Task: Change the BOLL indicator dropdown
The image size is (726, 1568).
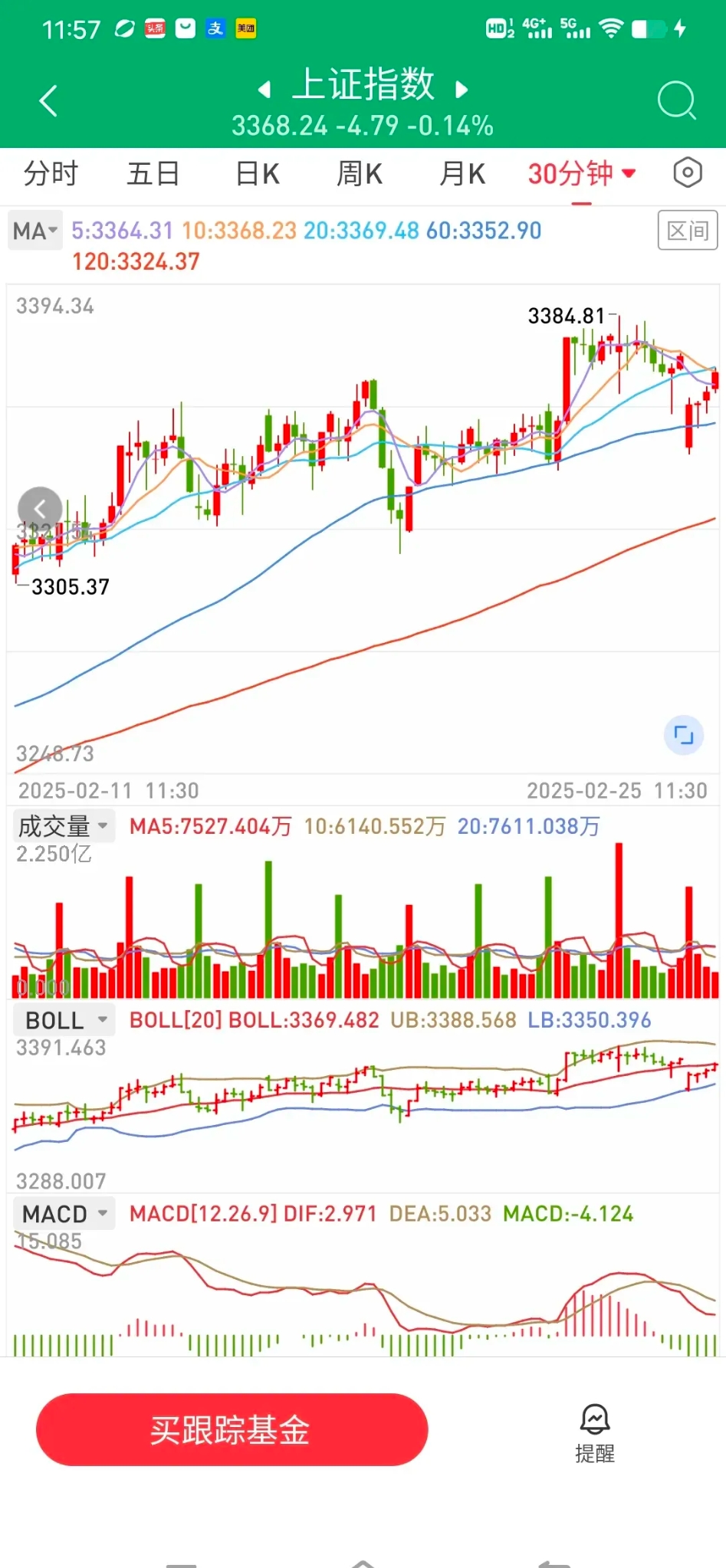Action: tap(64, 1020)
